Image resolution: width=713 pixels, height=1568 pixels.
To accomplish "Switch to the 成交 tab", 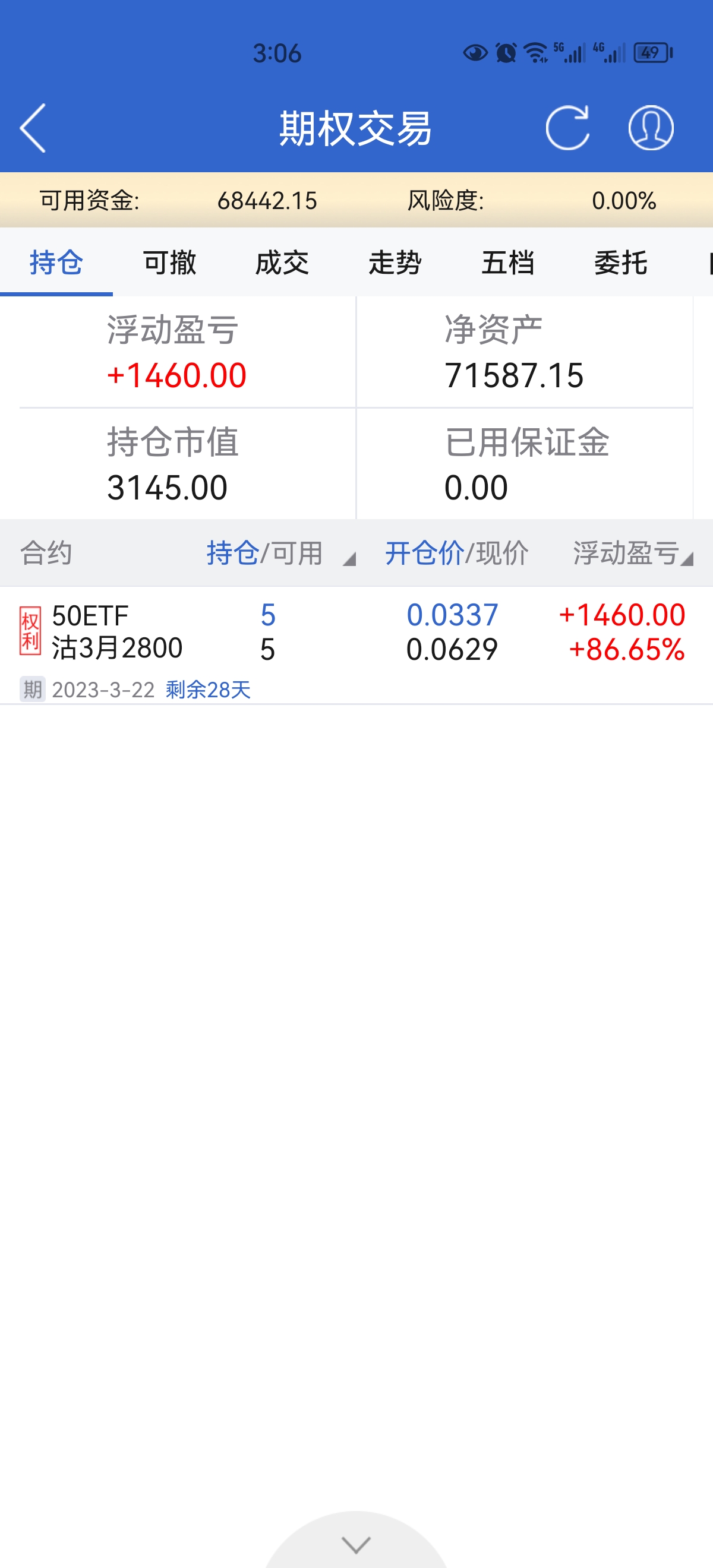I will click(282, 263).
